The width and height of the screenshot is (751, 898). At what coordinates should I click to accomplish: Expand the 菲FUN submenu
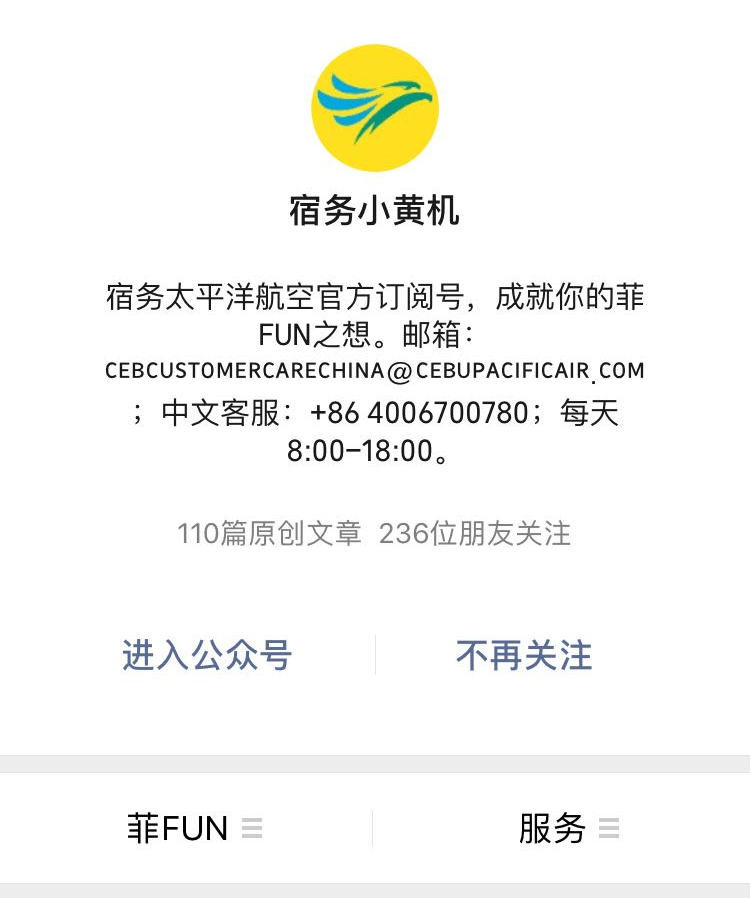[x=196, y=828]
